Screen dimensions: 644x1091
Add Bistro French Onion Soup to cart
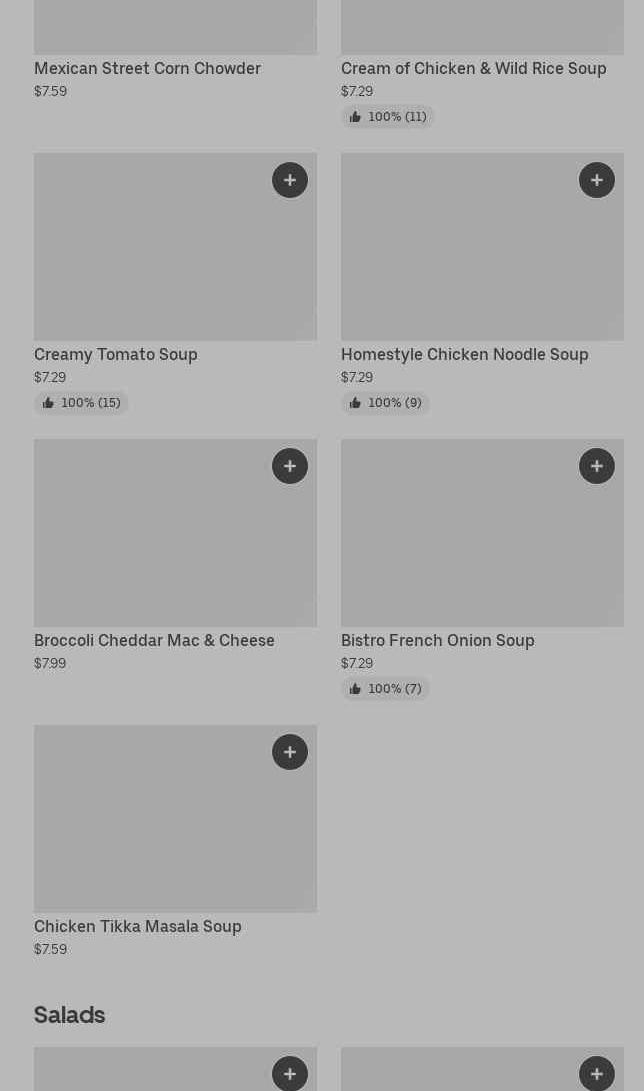pyautogui.click(x=597, y=466)
